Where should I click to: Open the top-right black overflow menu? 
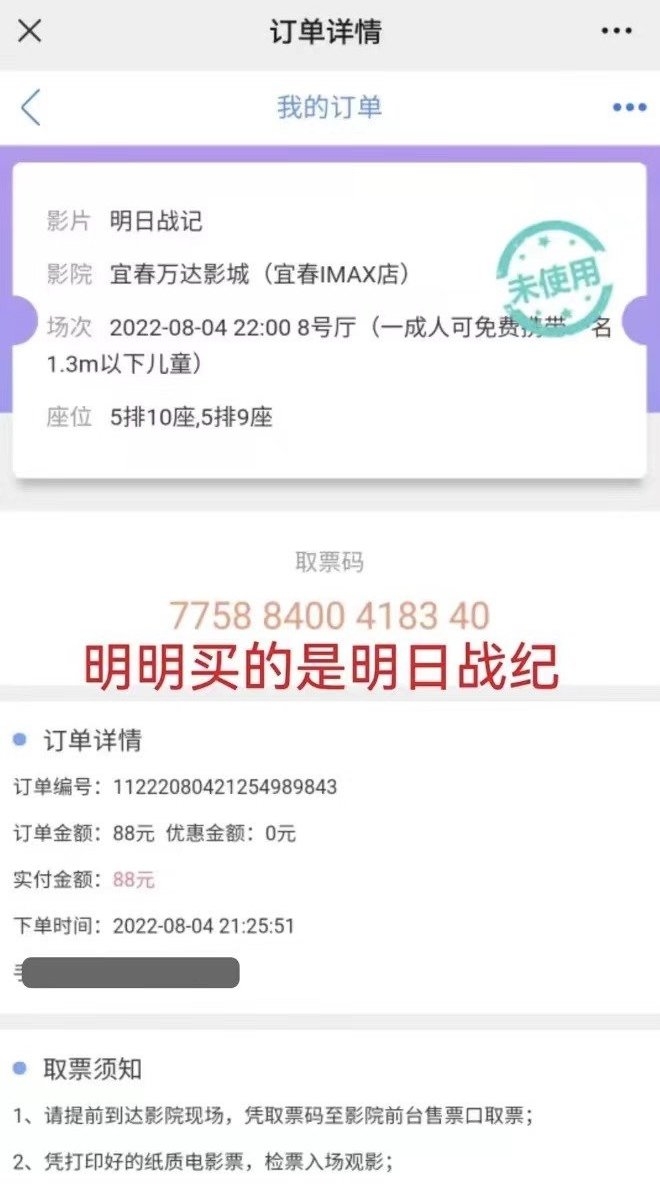click(x=616, y=31)
